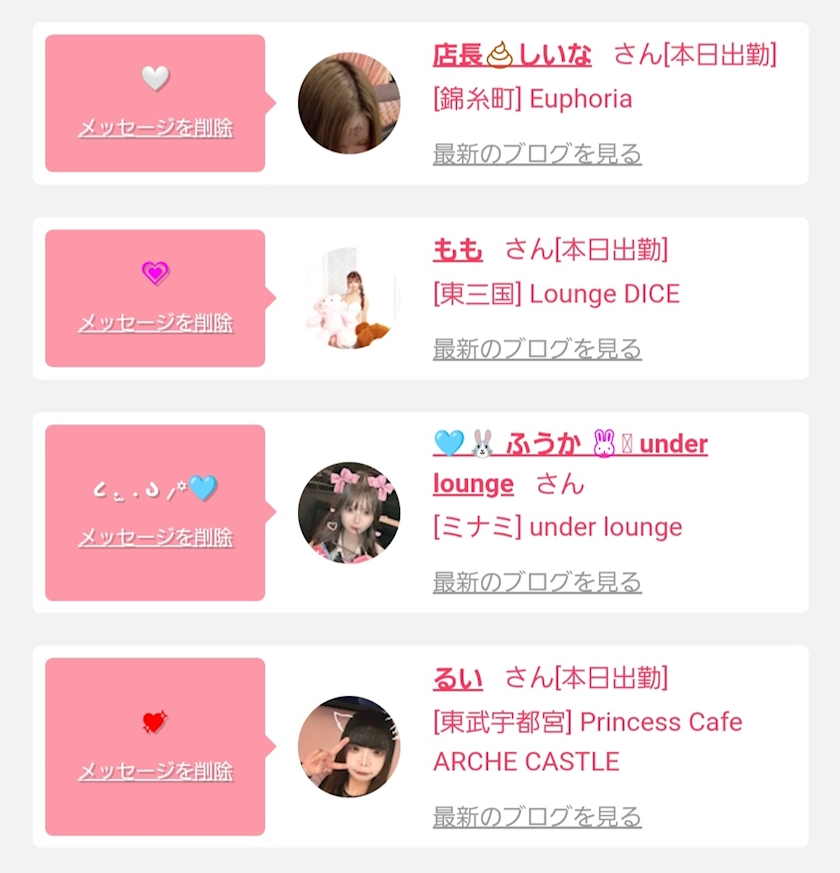840x873 pixels.
Task: Tap もも's profile photo
Action: pyautogui.click(x=348, y=298)
